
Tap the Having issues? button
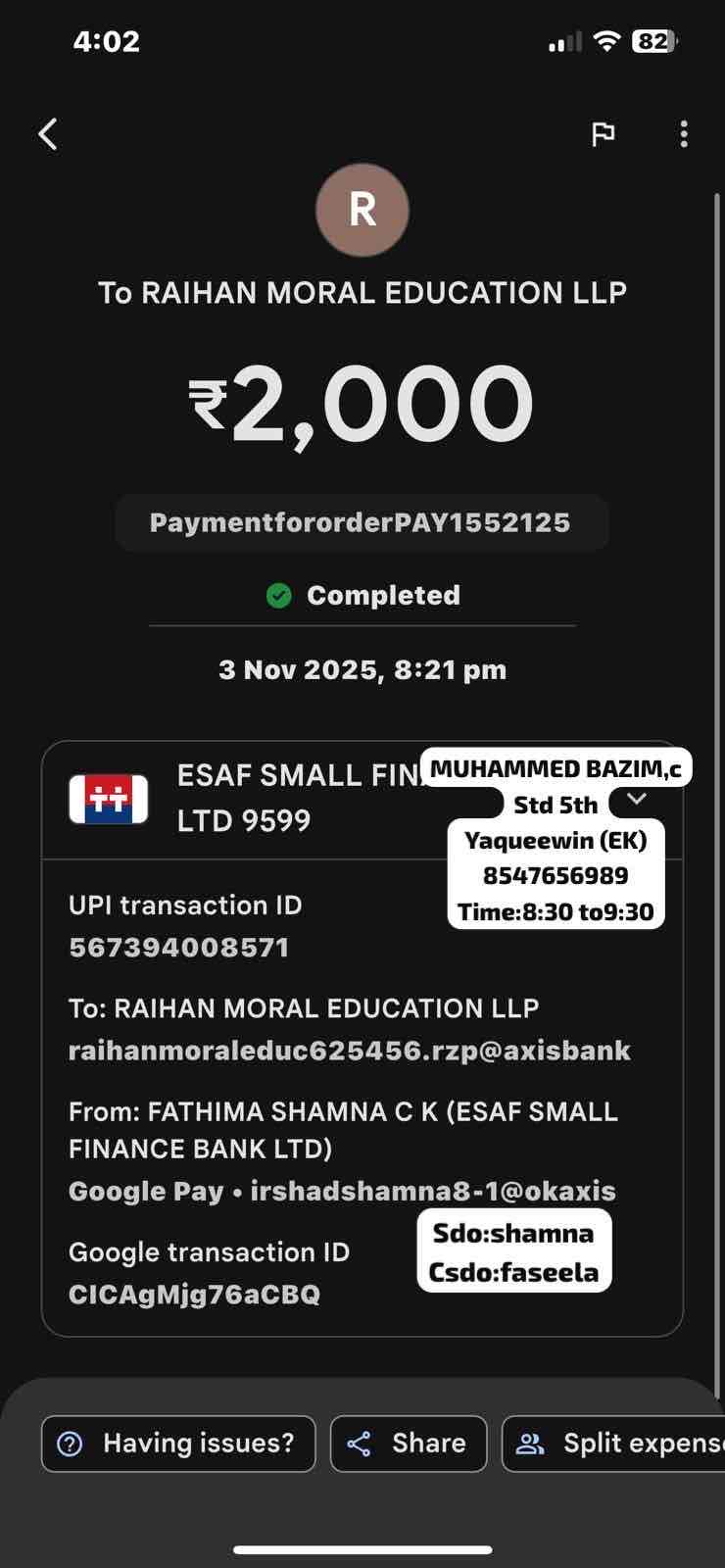pos(178,1444)
